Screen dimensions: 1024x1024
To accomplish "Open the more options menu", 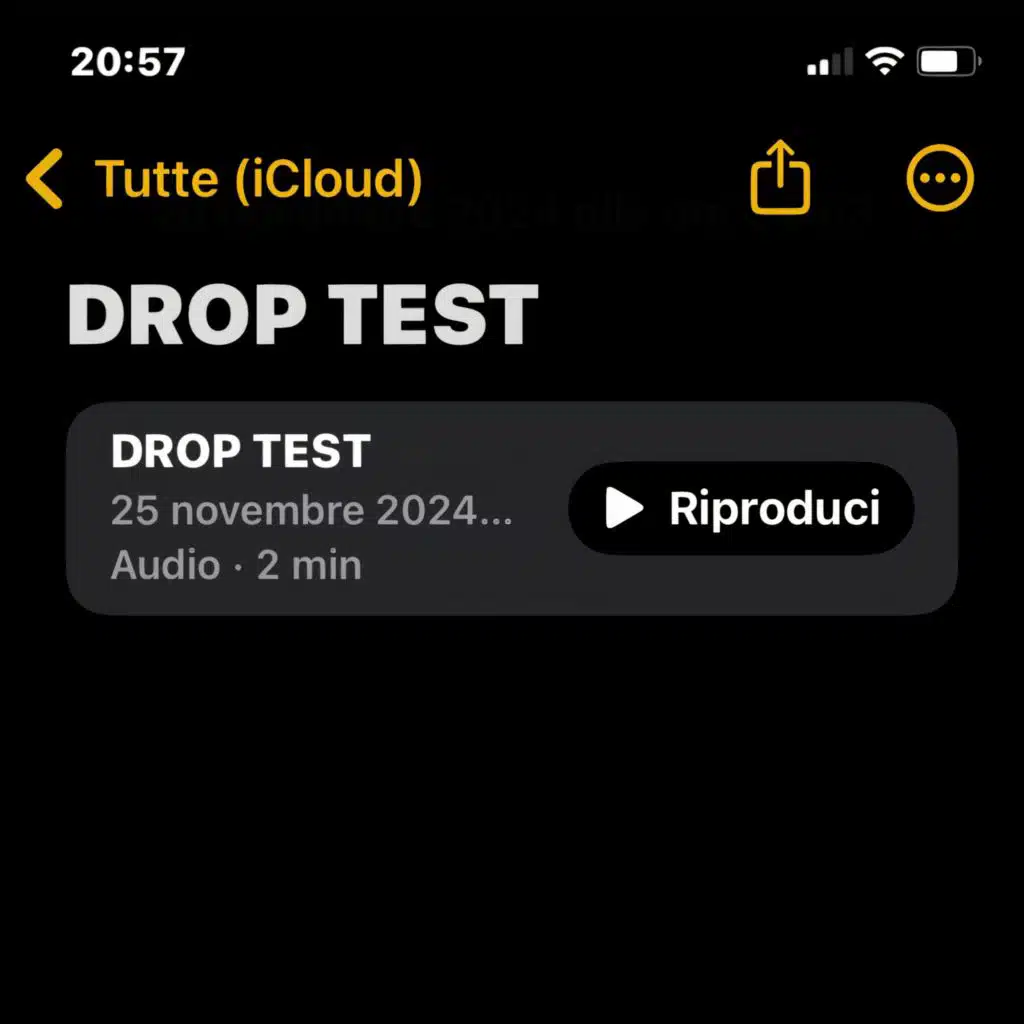I will pyautogui.click(x=939, y=179).
